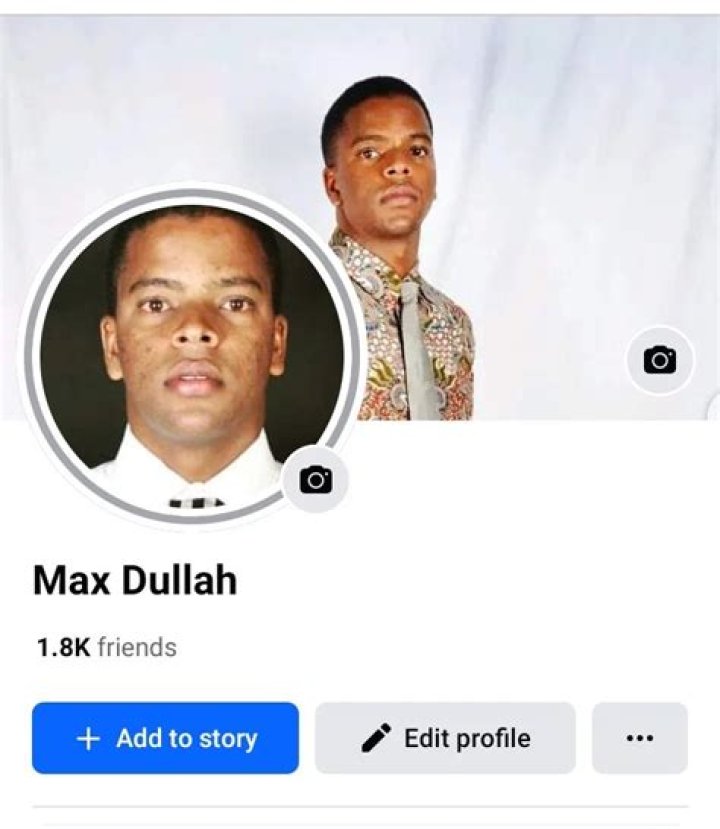Open Max Dullah's round profile picture

click(190, 355)
